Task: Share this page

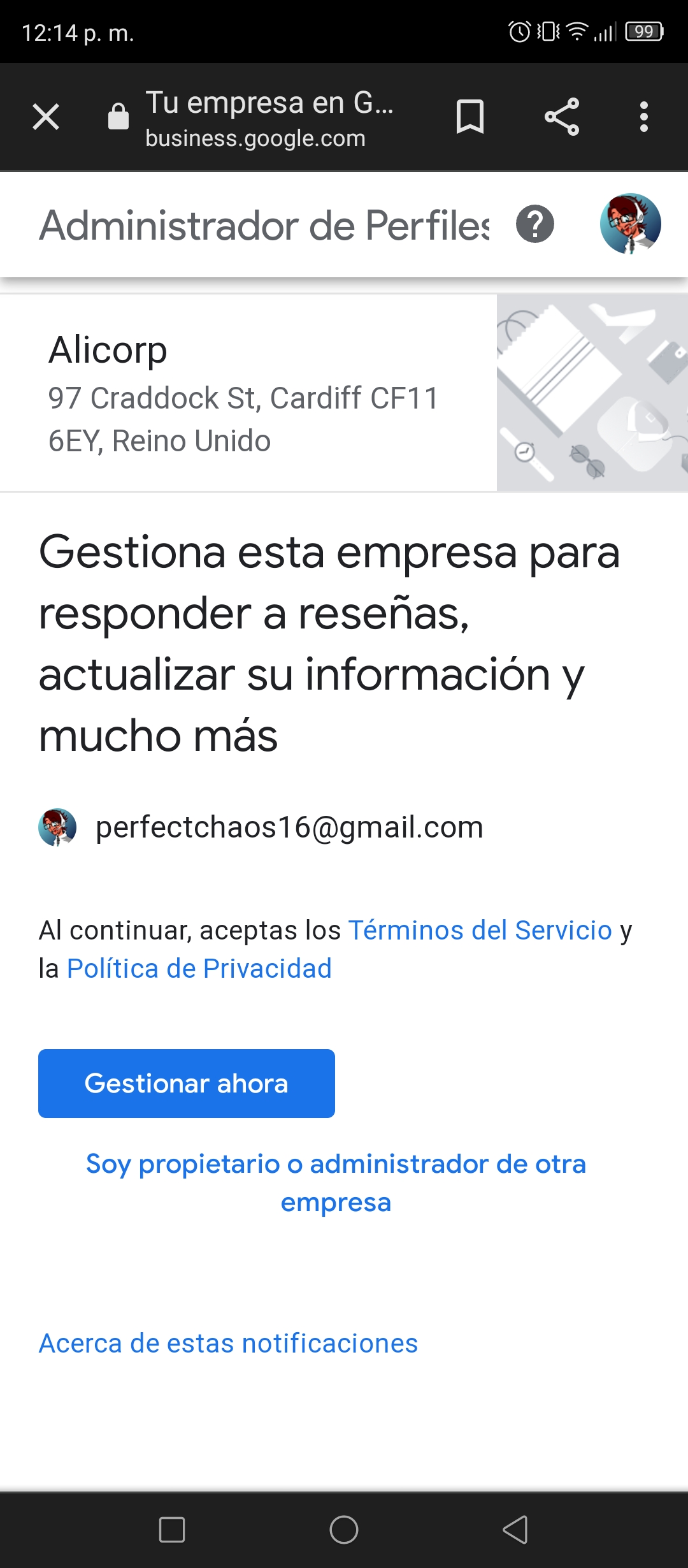Action: coord(562,117)
